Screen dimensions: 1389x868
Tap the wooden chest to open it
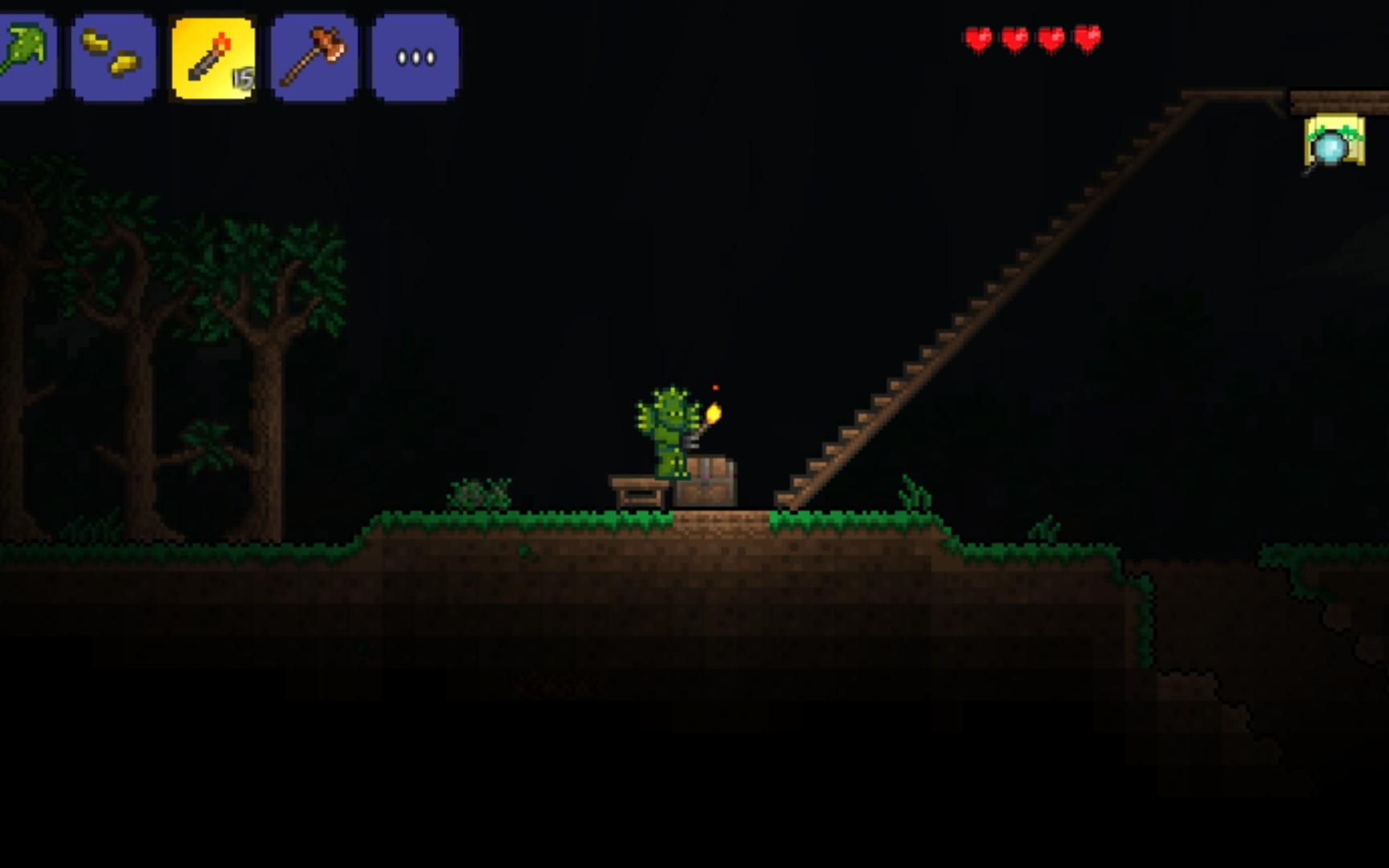(707, 482)
